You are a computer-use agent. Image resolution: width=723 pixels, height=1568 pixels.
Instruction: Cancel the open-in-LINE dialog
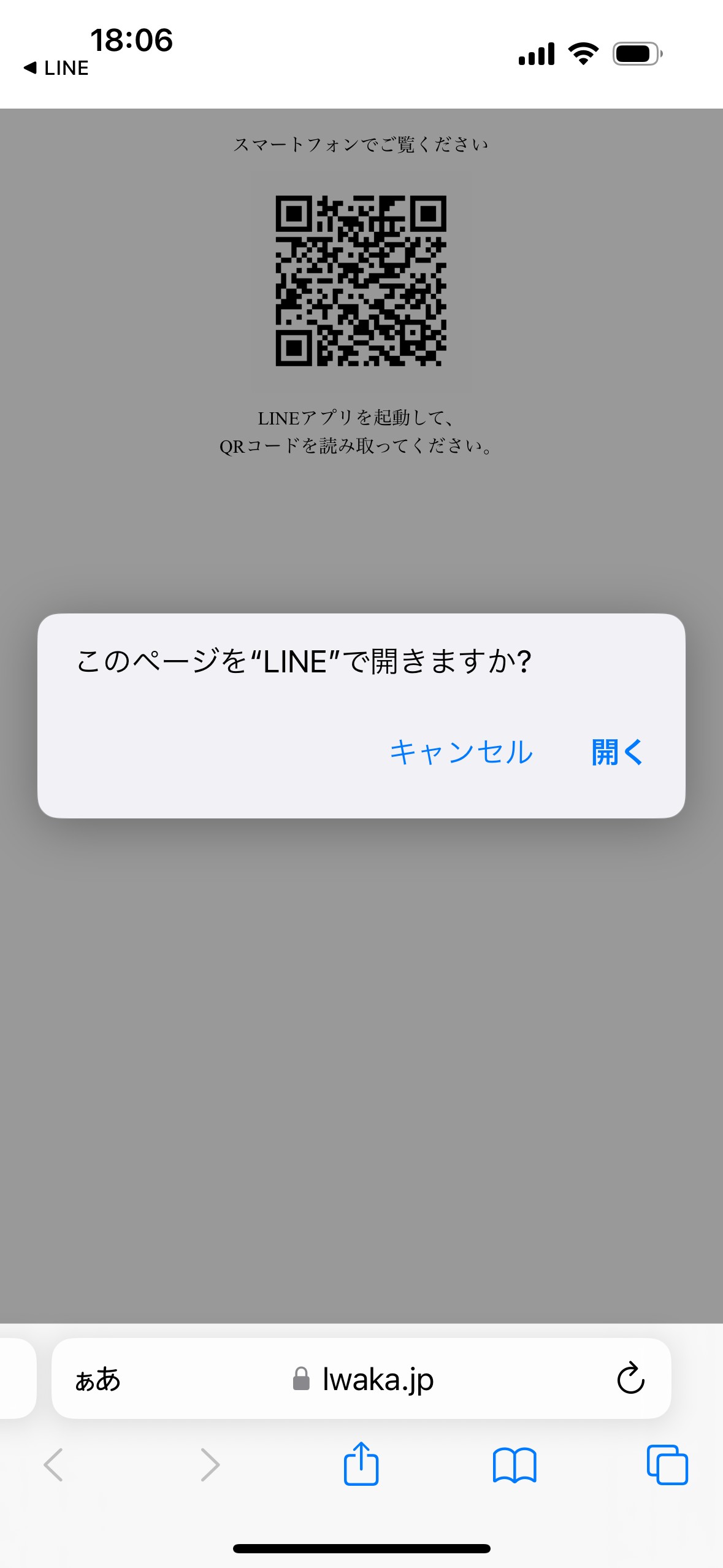461,752
